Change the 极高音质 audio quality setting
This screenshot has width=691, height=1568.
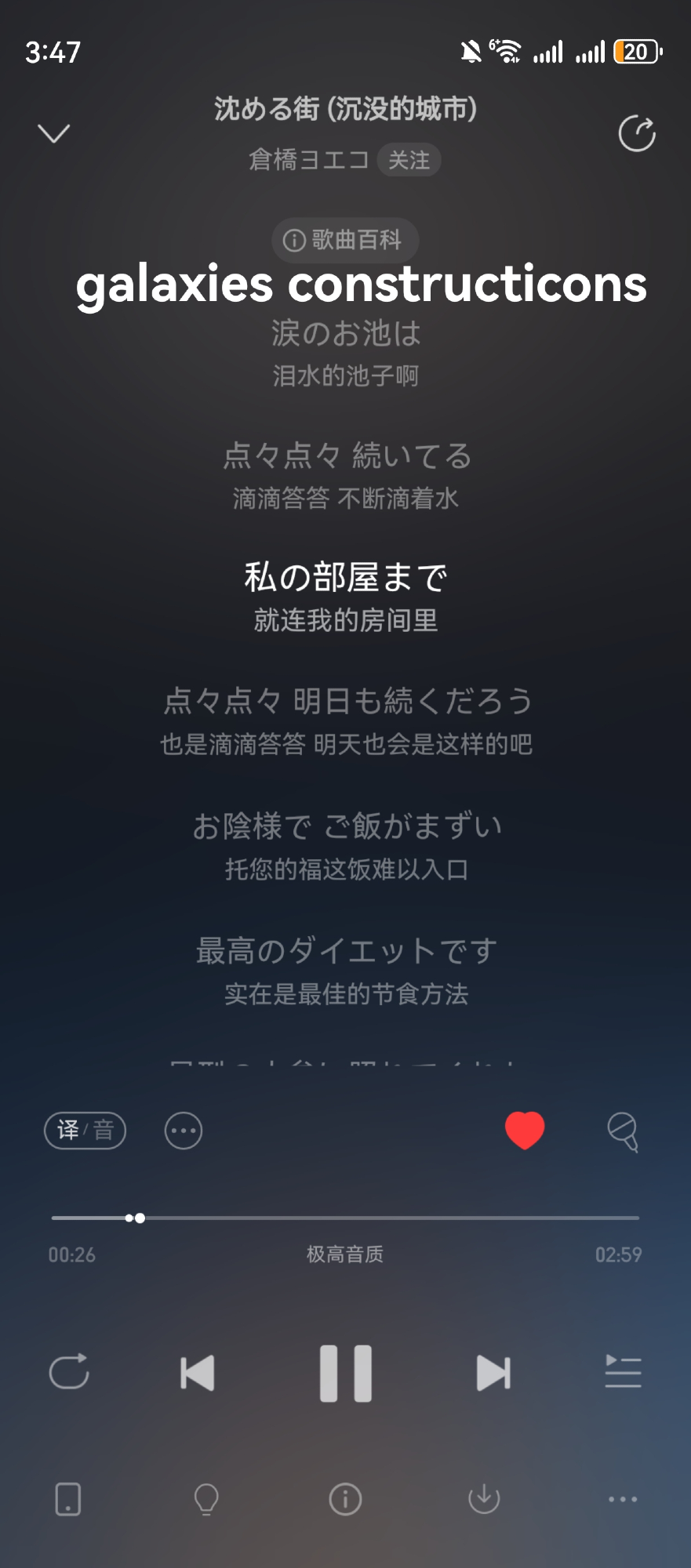point(345,1254)
